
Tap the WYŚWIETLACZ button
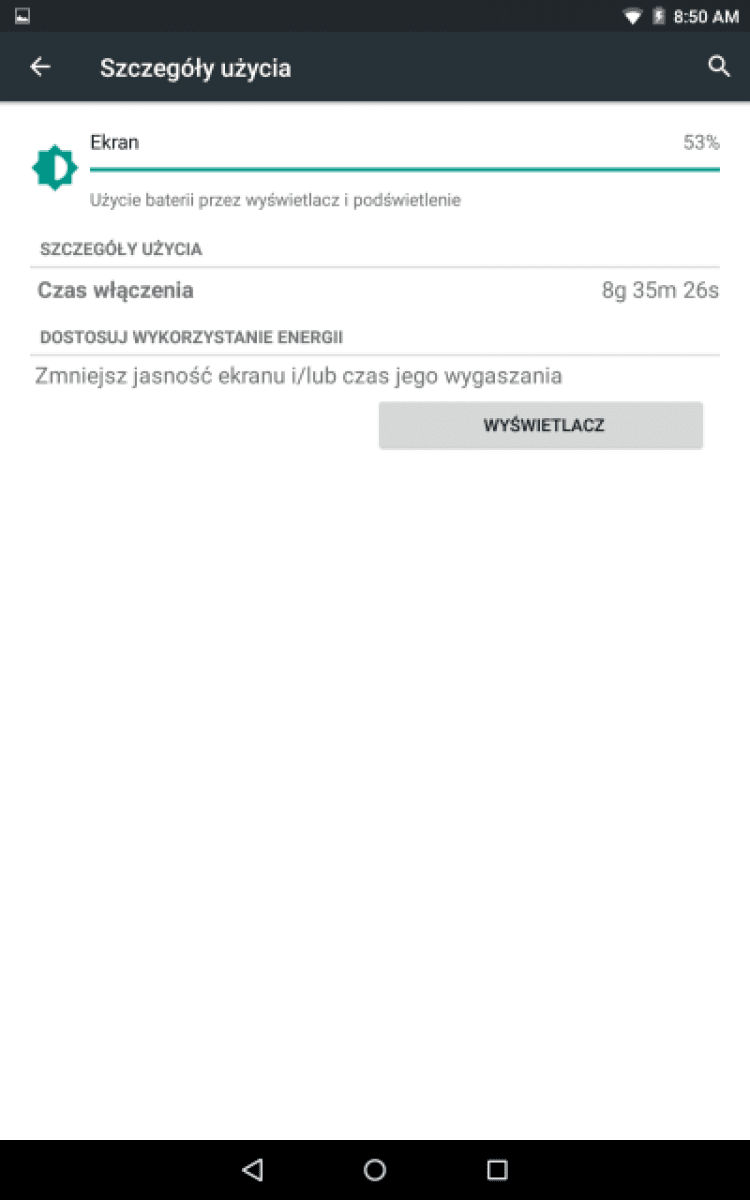click(541, 425)
